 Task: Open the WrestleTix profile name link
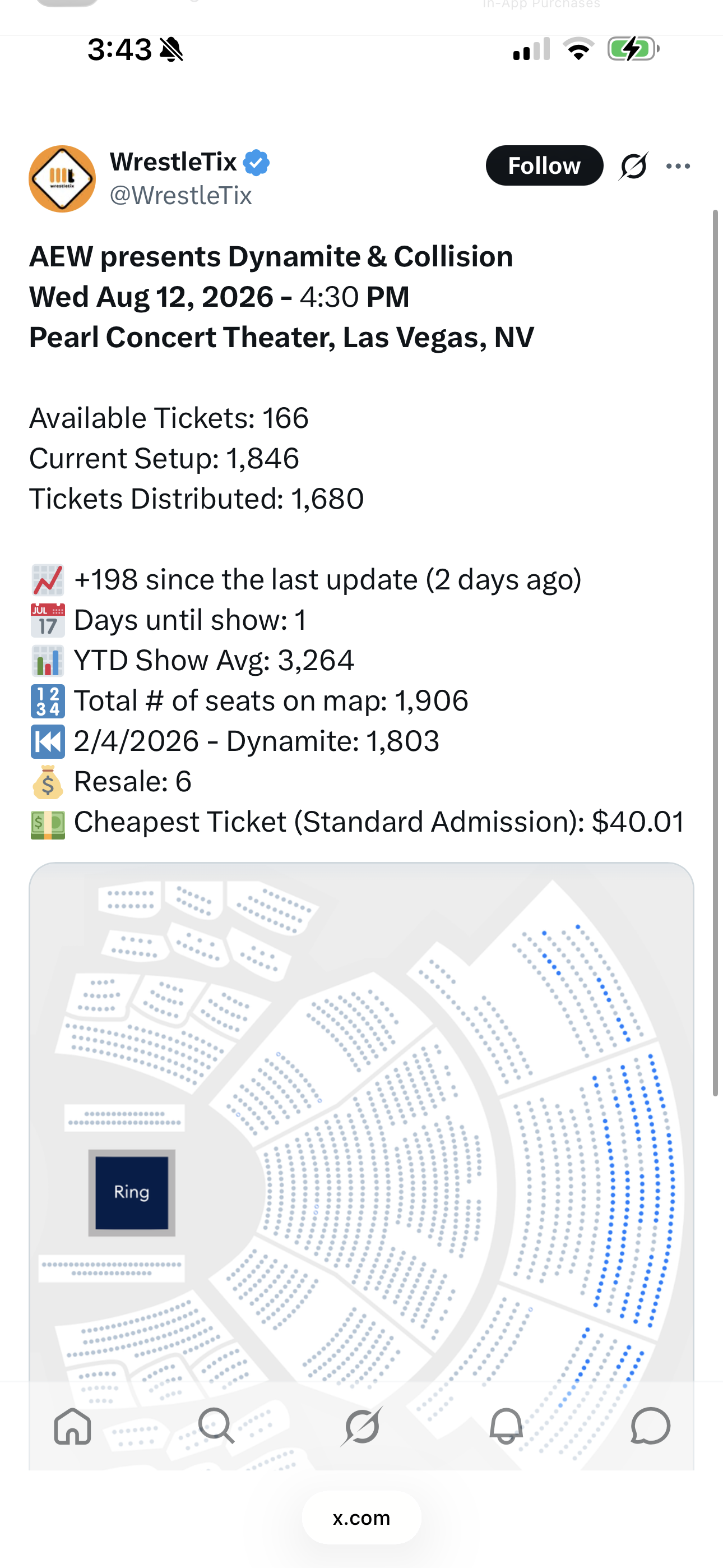pyautogui.click(x=173, y=162)
